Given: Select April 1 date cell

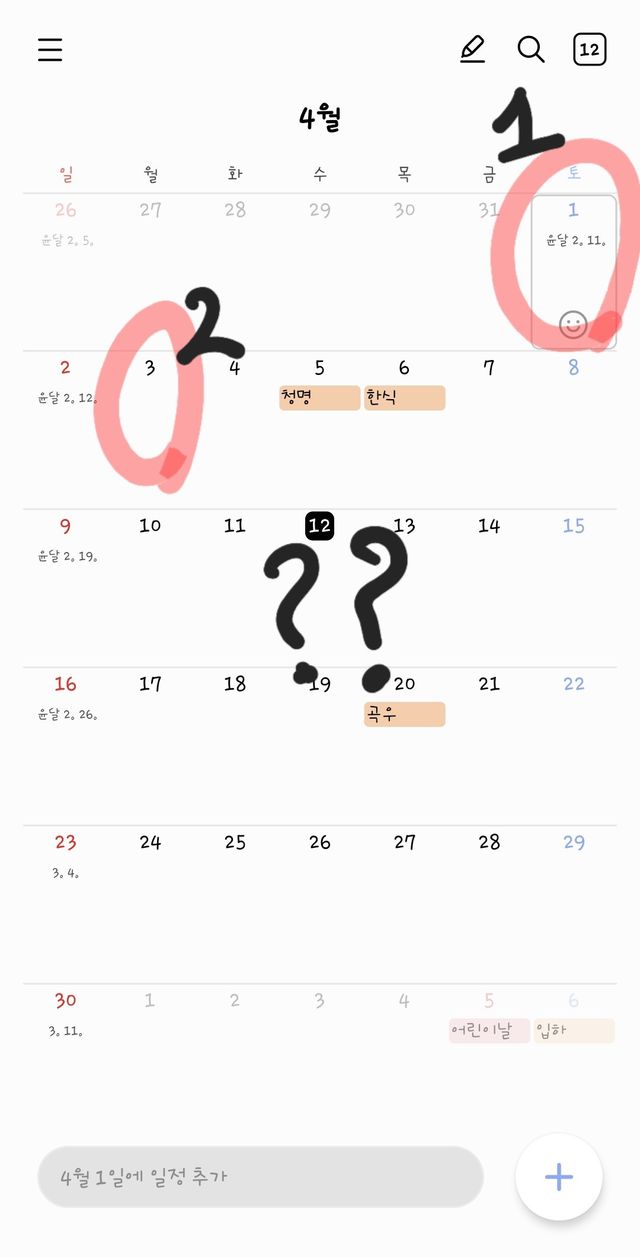Looking at the screenshot, I should coord(573,270).
